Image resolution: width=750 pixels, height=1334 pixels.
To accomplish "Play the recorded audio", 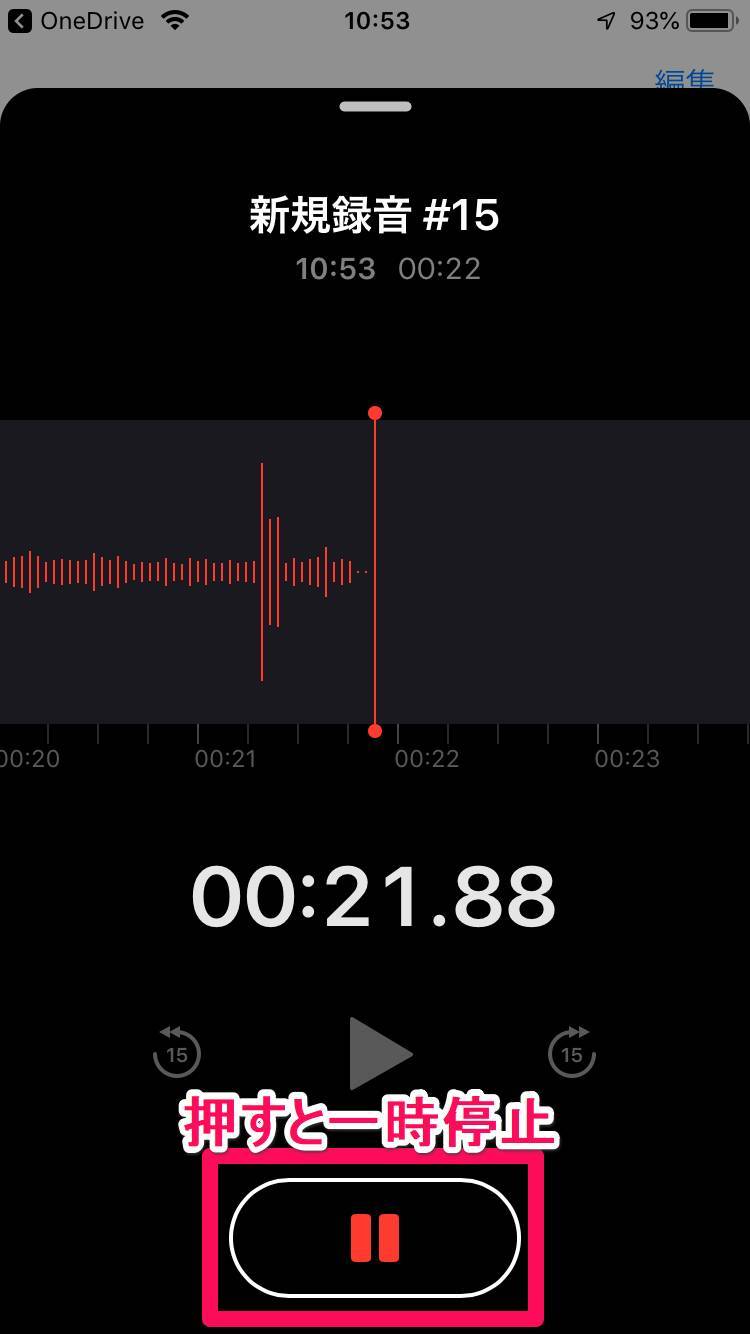I will click(x=380, y=1053).
